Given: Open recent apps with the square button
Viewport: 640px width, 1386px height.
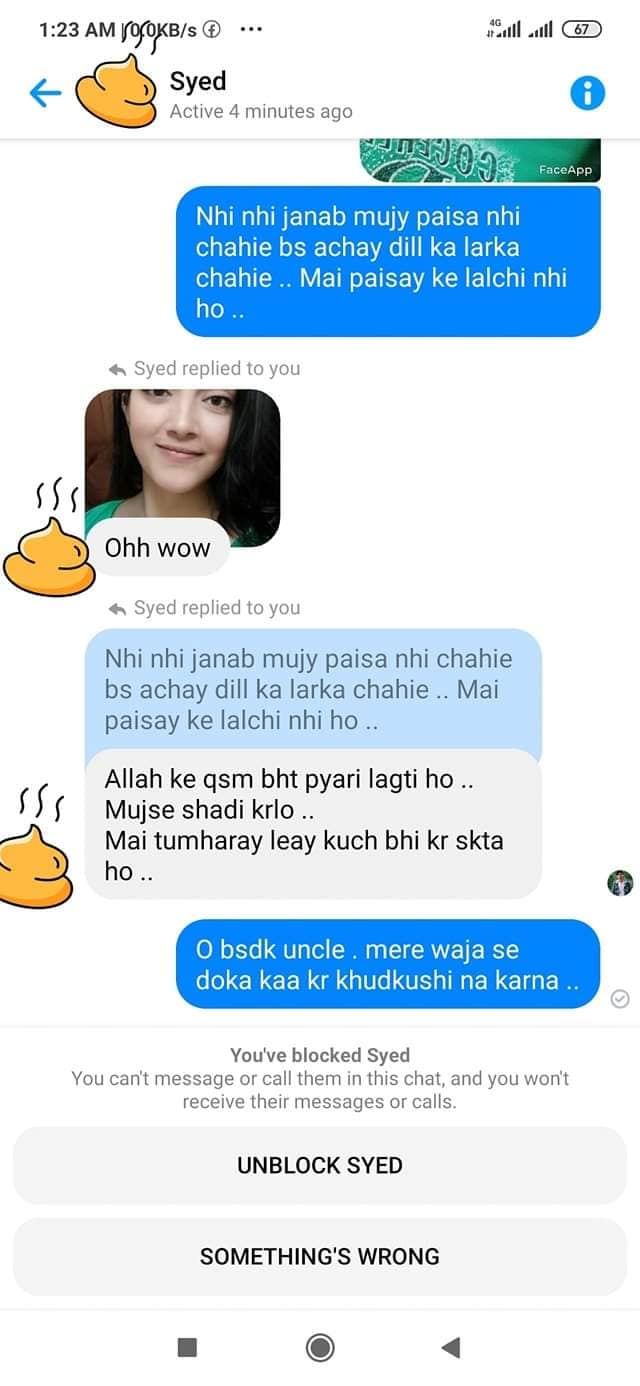Looking at the screenshot, I should 187,1348.
